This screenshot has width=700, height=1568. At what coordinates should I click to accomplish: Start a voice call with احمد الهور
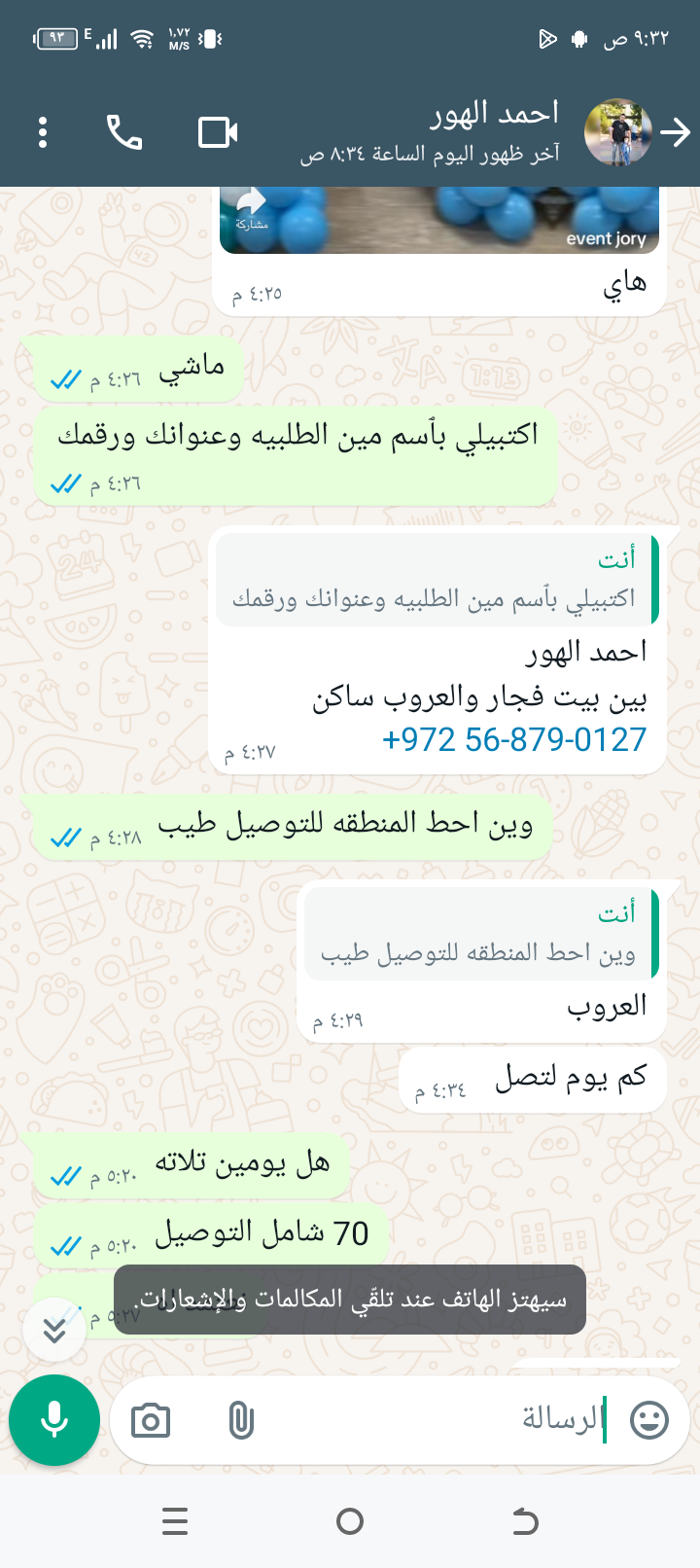124,132
